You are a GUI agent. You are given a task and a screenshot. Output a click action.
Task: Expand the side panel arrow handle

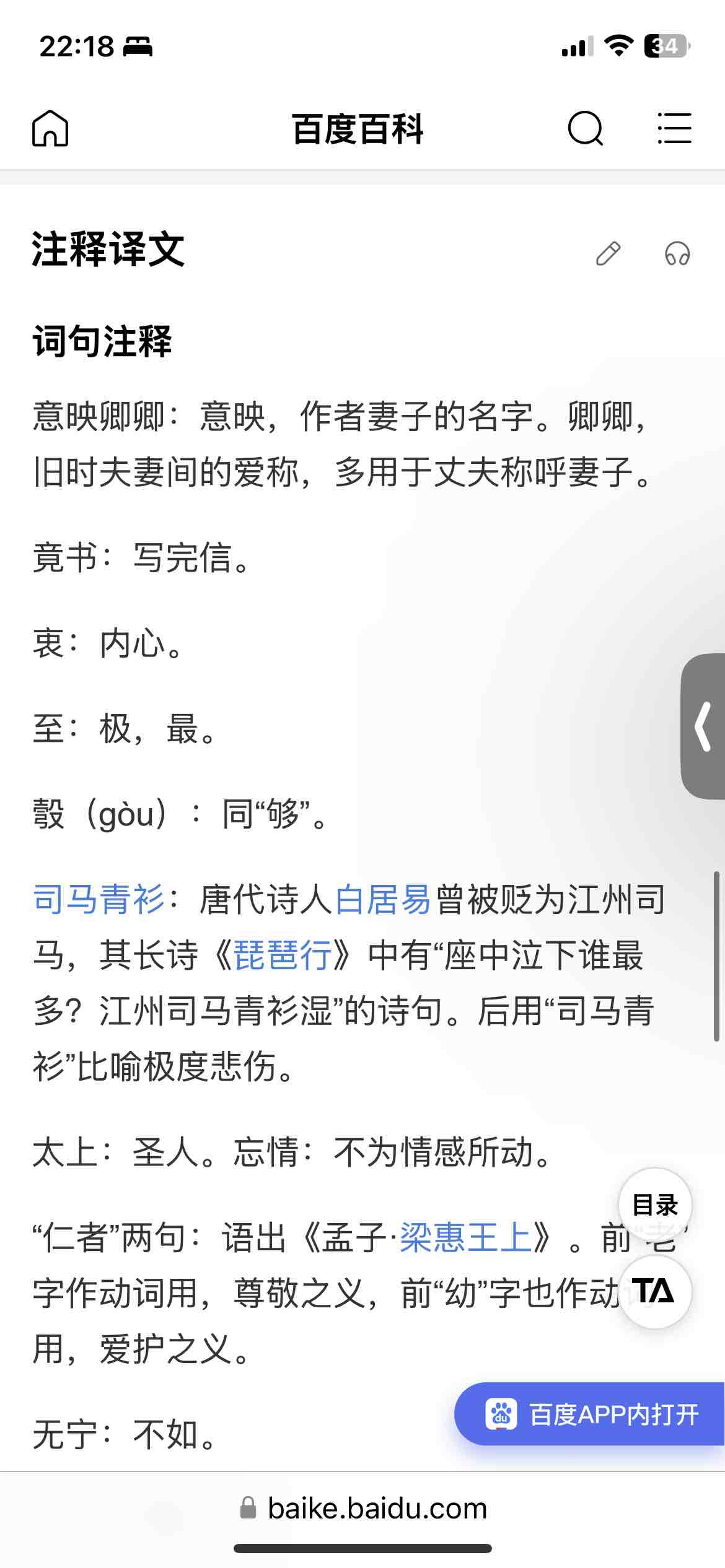click(x=703, y=726)
